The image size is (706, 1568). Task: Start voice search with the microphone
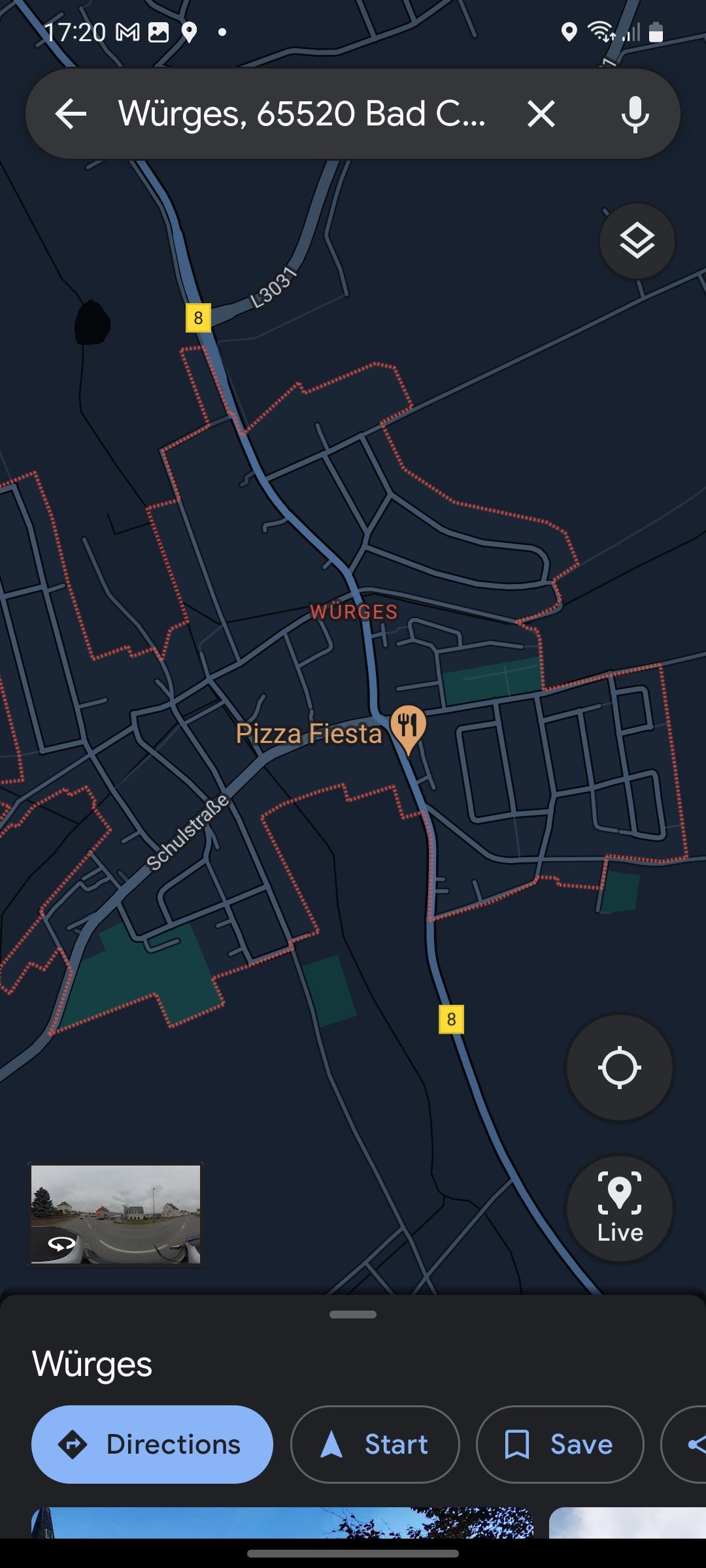tap(635, 114)
